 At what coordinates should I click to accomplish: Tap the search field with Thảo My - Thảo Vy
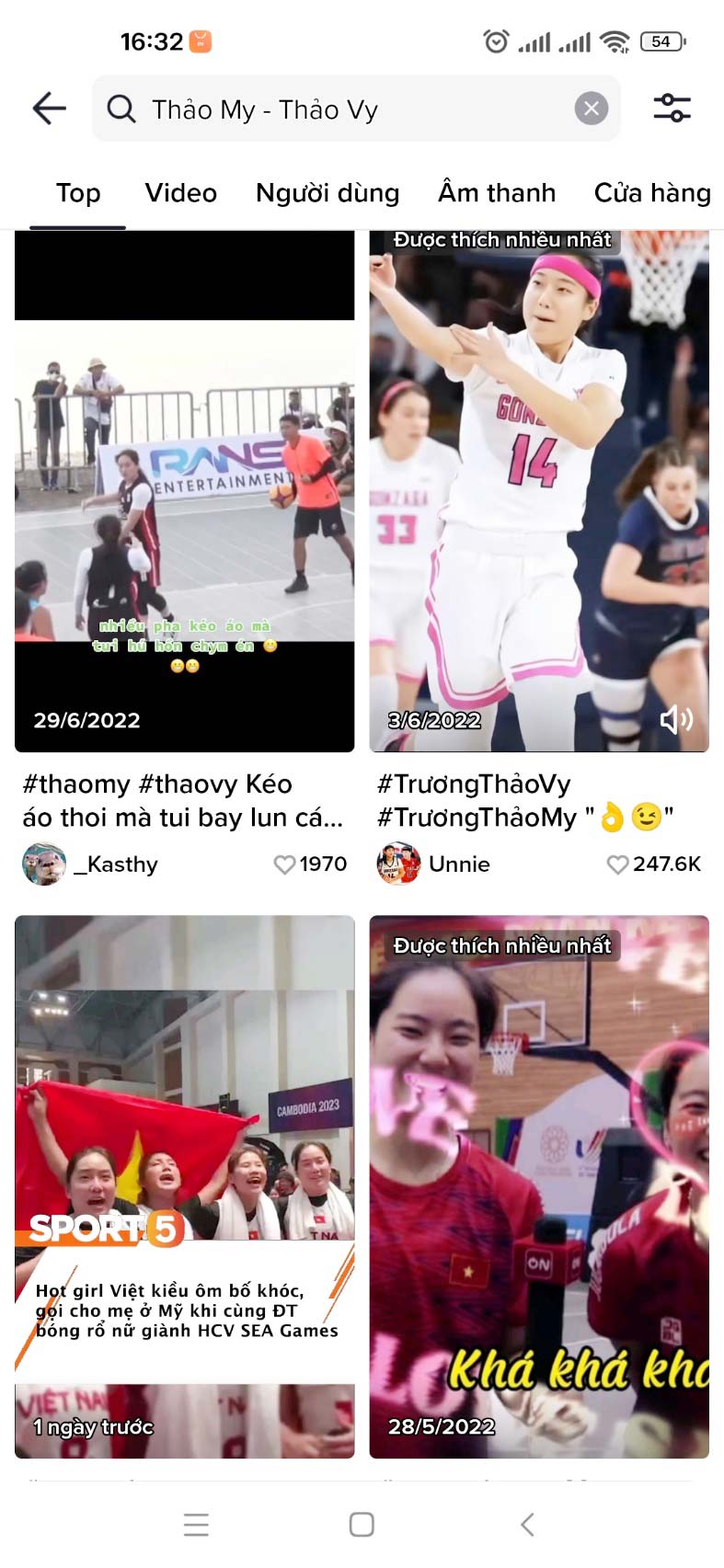pos(350,109)
